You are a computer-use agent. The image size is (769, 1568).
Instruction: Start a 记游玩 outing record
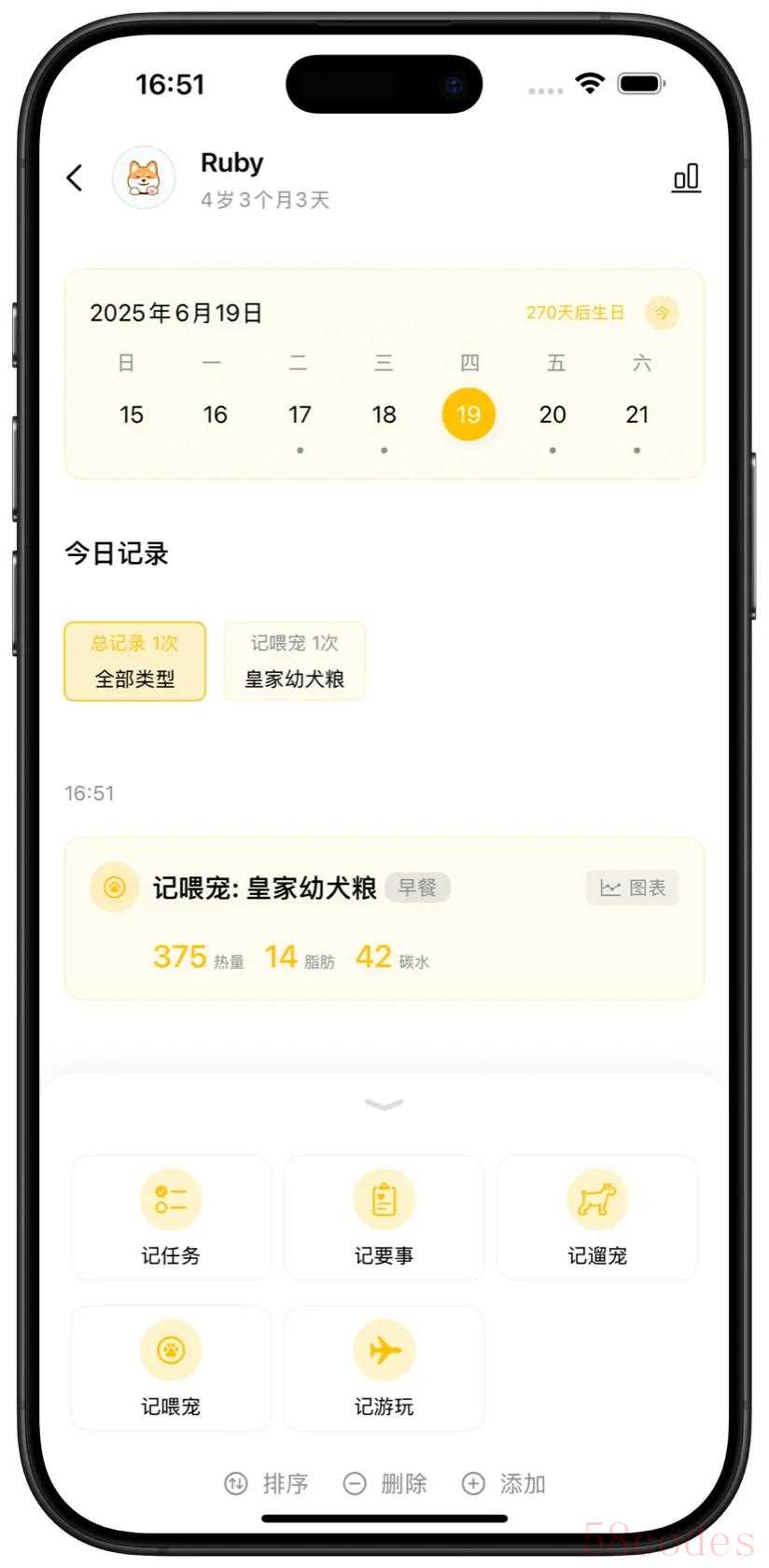coord(384,1367)
